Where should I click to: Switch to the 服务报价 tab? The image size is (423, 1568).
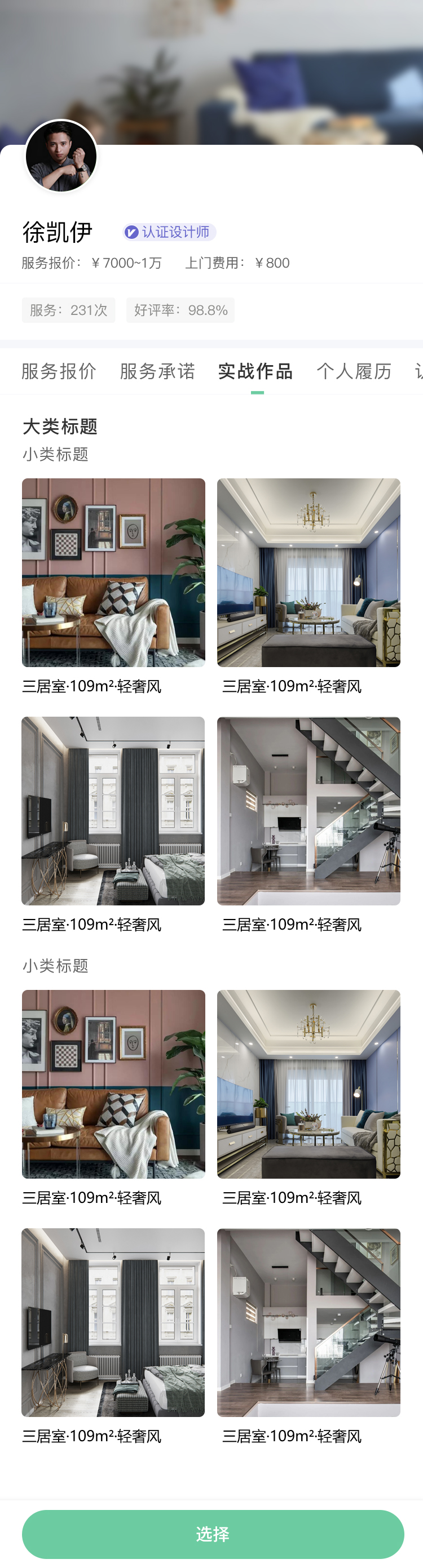point(59,371)
